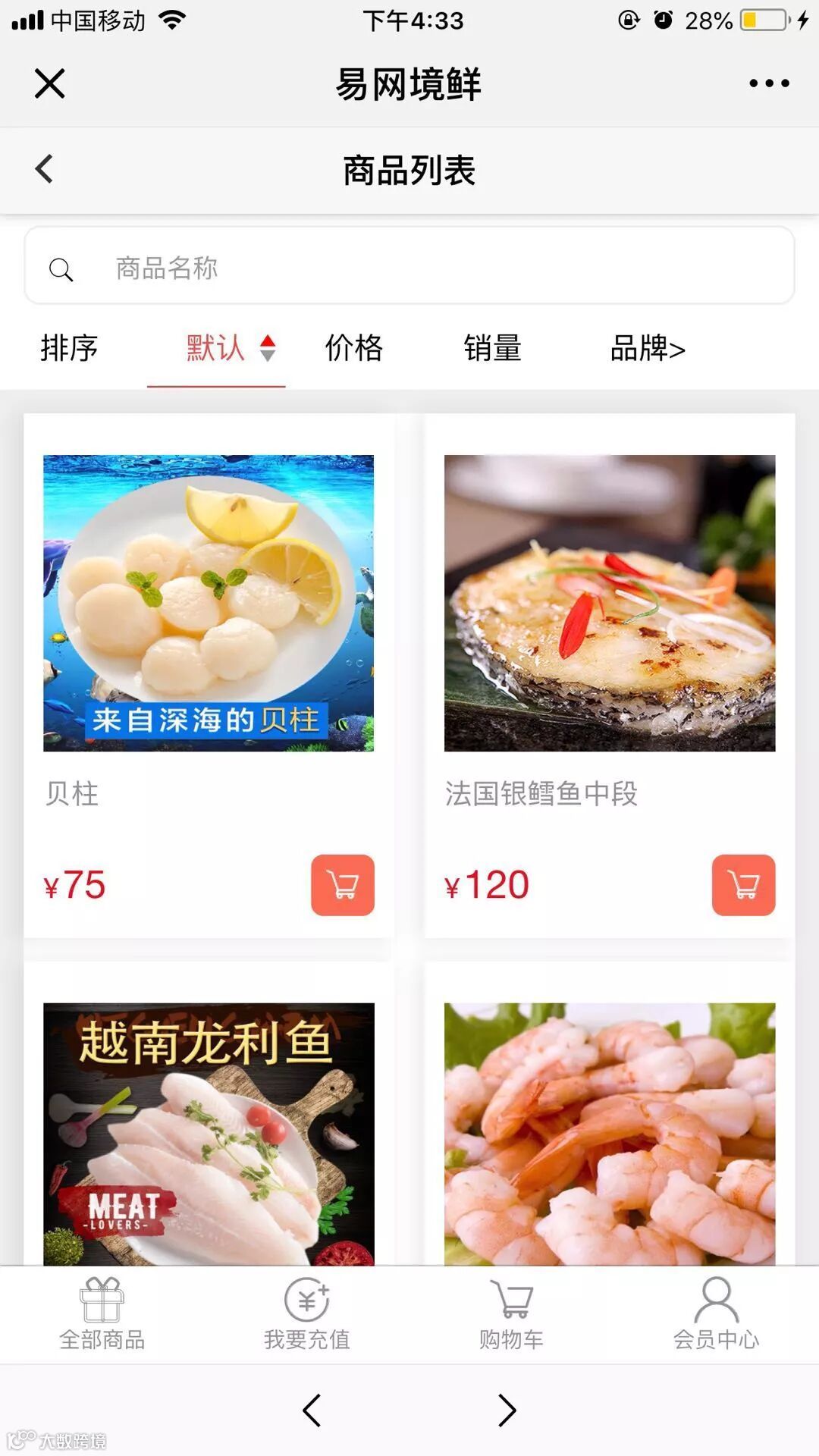The height and width of the screenshot is (1456, 819).
Task: Open the three-dot overflow menu
Action: pos(769,83)
